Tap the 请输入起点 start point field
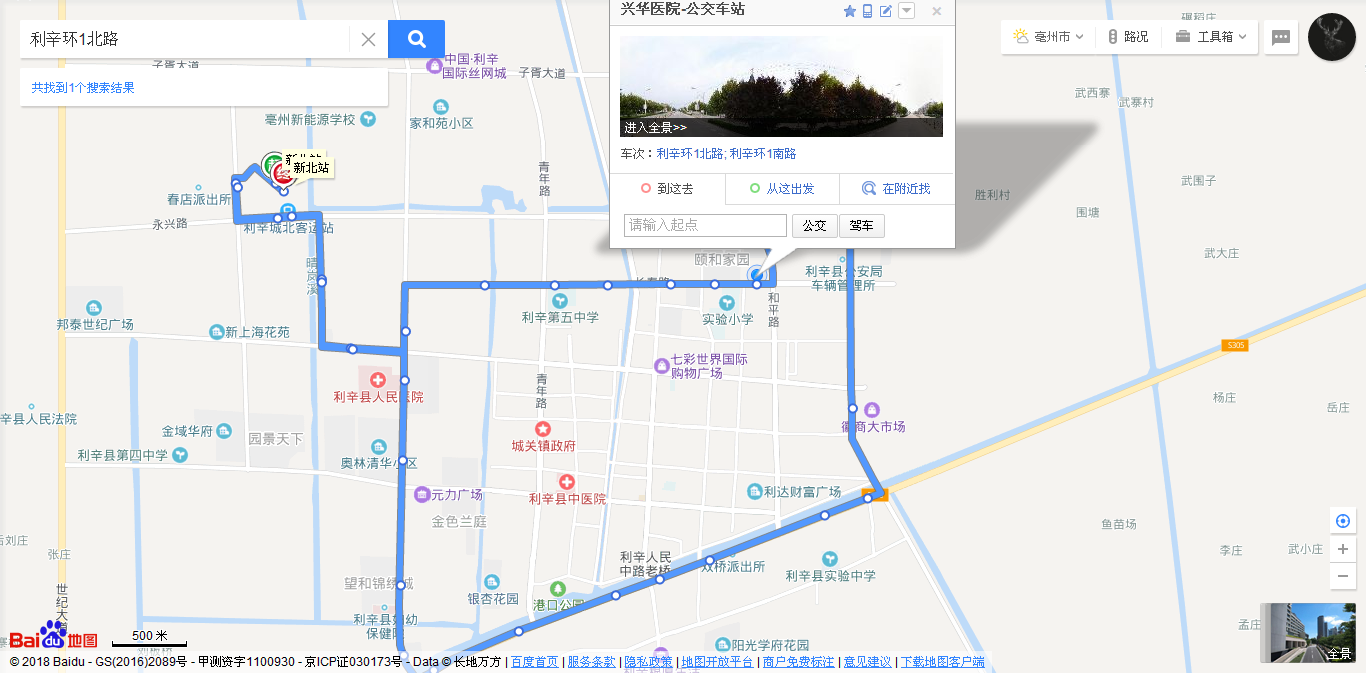This screenshot has height=673, width=1366. click(x=705, y=225)
